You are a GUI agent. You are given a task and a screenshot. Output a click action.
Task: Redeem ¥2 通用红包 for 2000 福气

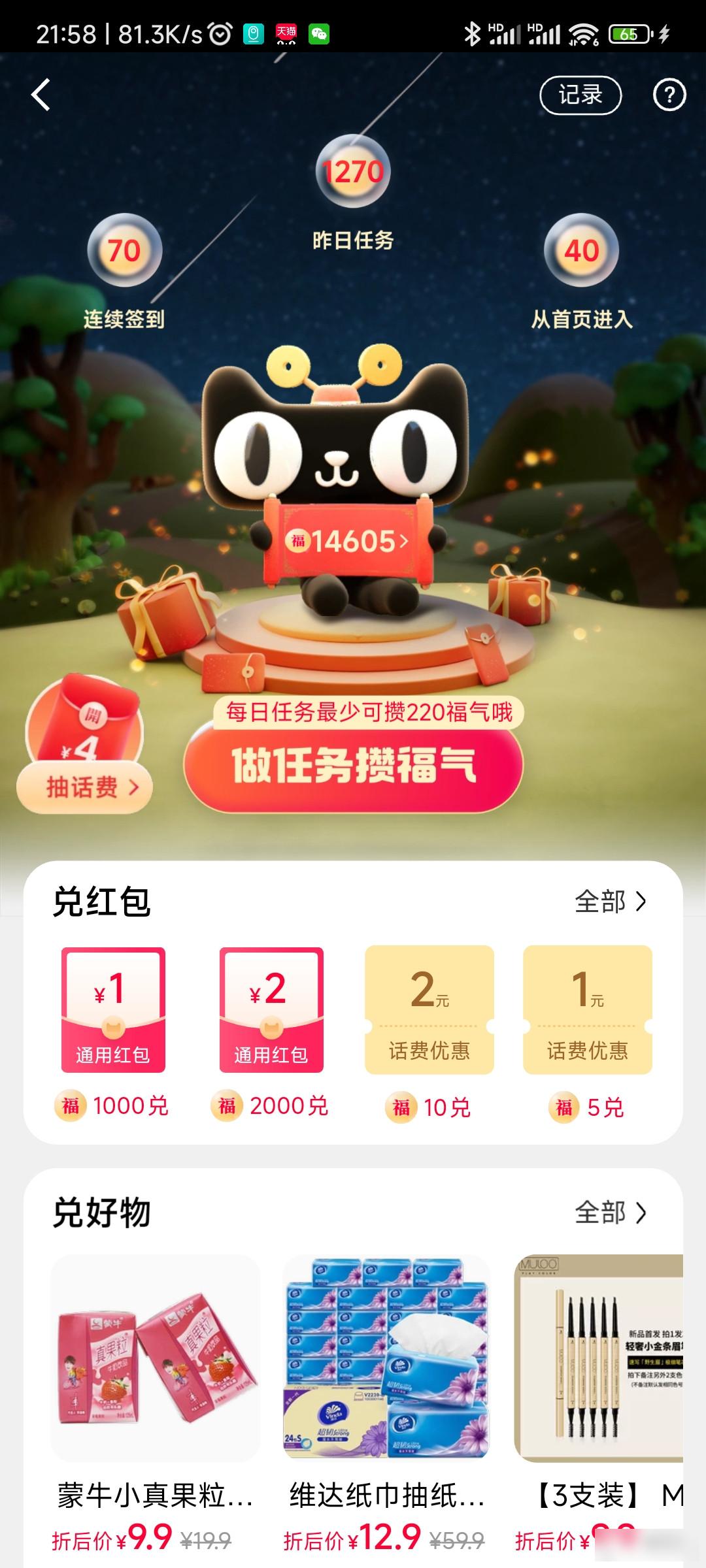coord(271,1010)
